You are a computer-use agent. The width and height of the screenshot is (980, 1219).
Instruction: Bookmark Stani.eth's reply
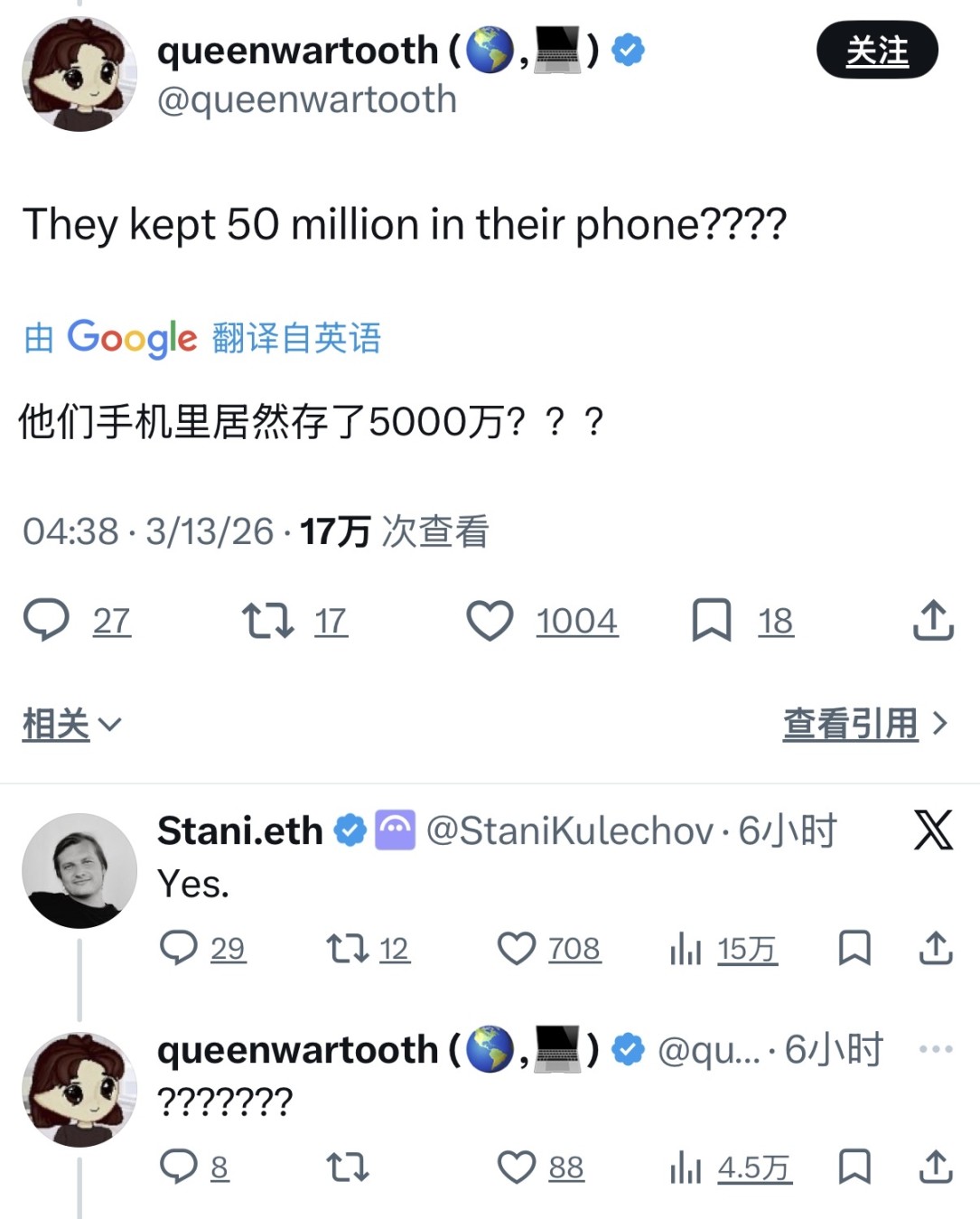(x=854, y=948)
